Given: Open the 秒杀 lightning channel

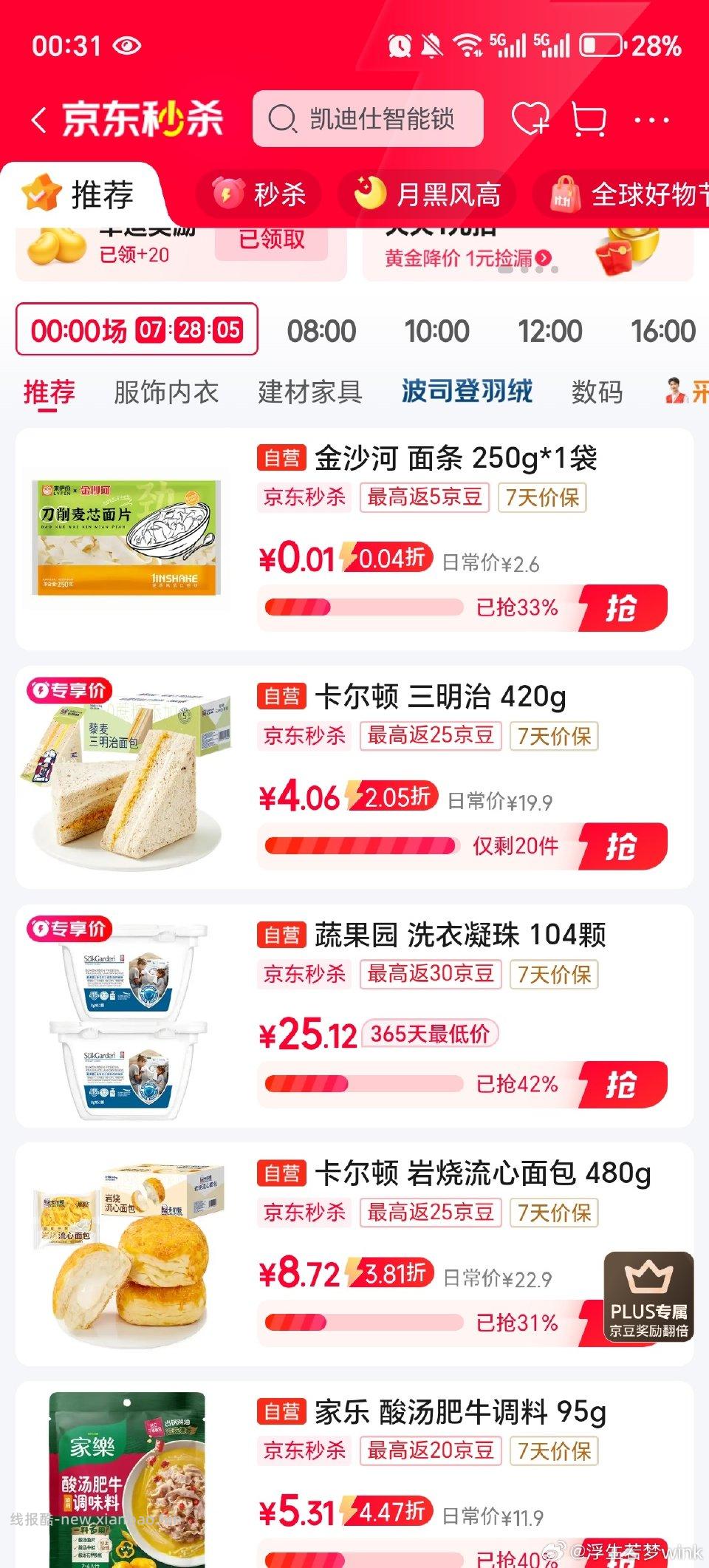Looking at the screenshot, I should point(260,194).
